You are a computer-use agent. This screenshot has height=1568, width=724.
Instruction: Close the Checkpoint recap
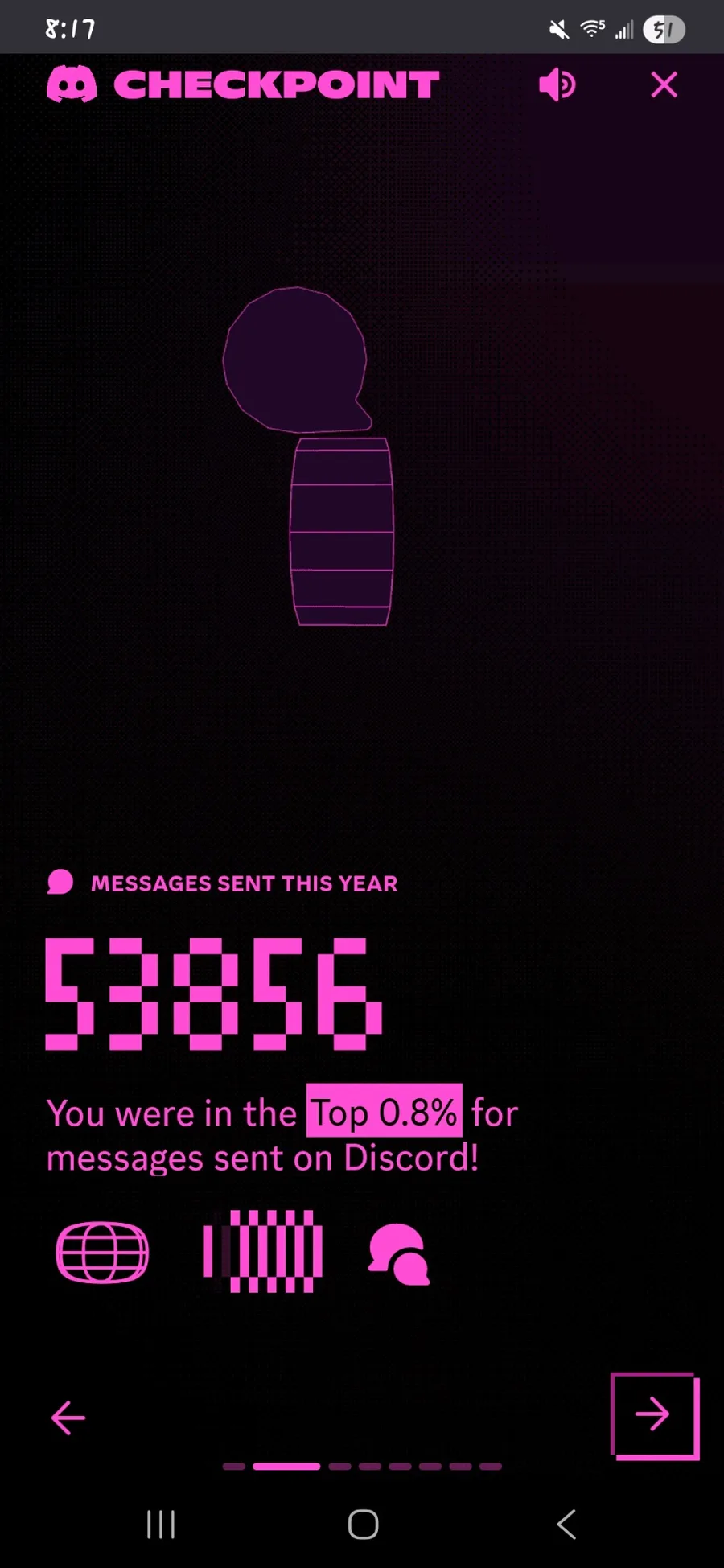coord(664,84)
